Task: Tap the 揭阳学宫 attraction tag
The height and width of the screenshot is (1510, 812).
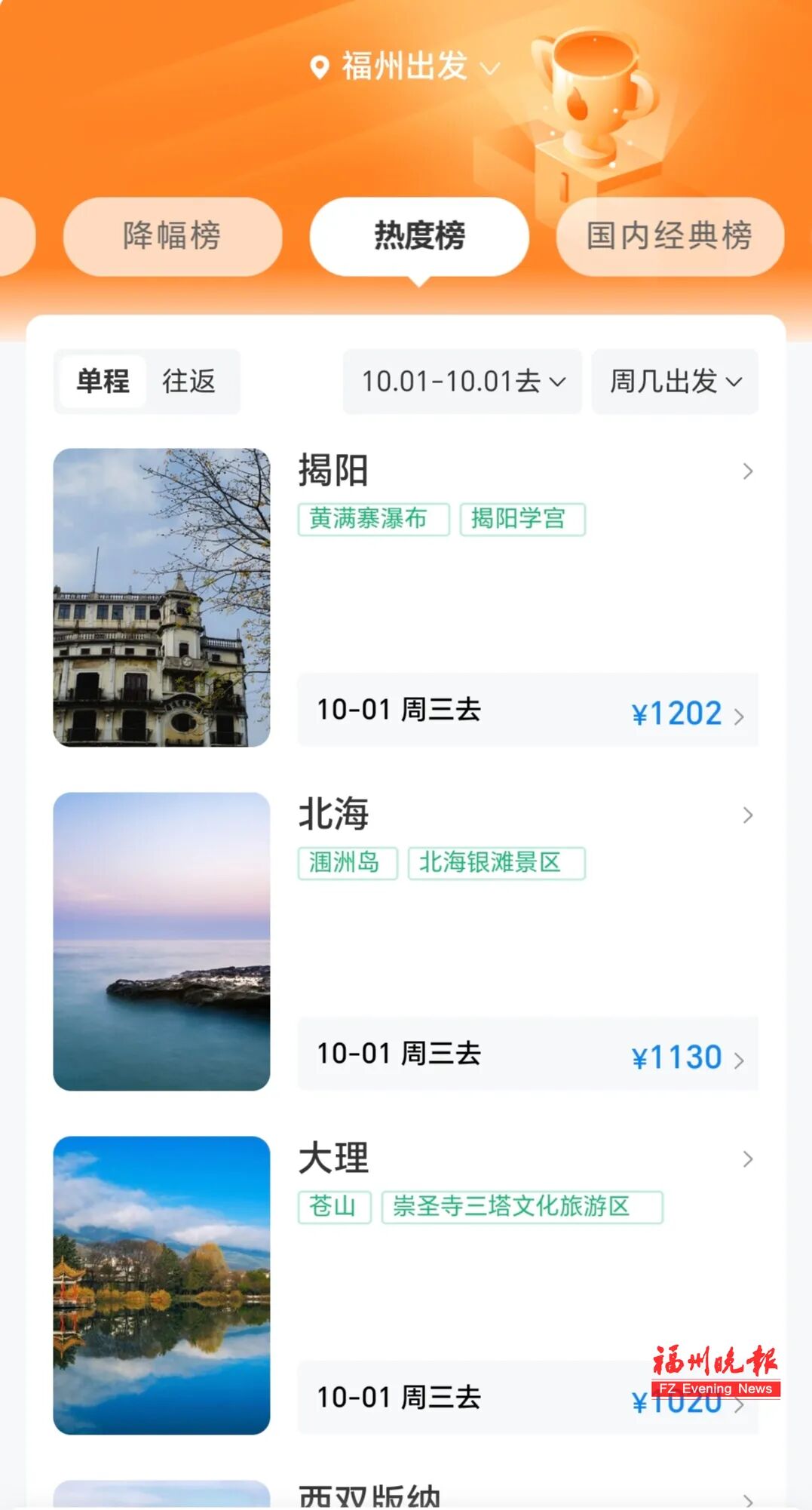Action: click(522, 519)
